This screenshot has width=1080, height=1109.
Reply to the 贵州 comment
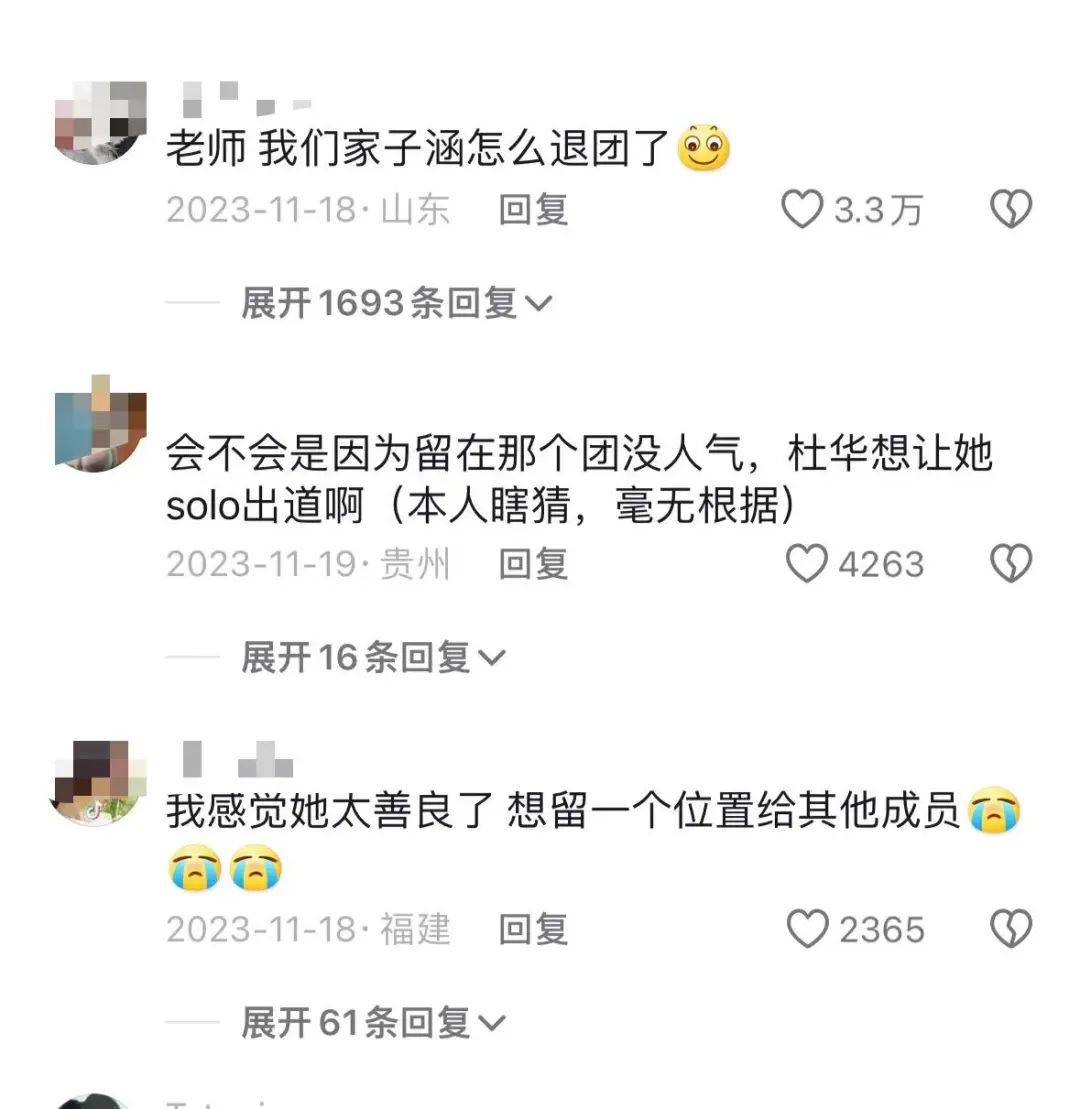point(533,565)
